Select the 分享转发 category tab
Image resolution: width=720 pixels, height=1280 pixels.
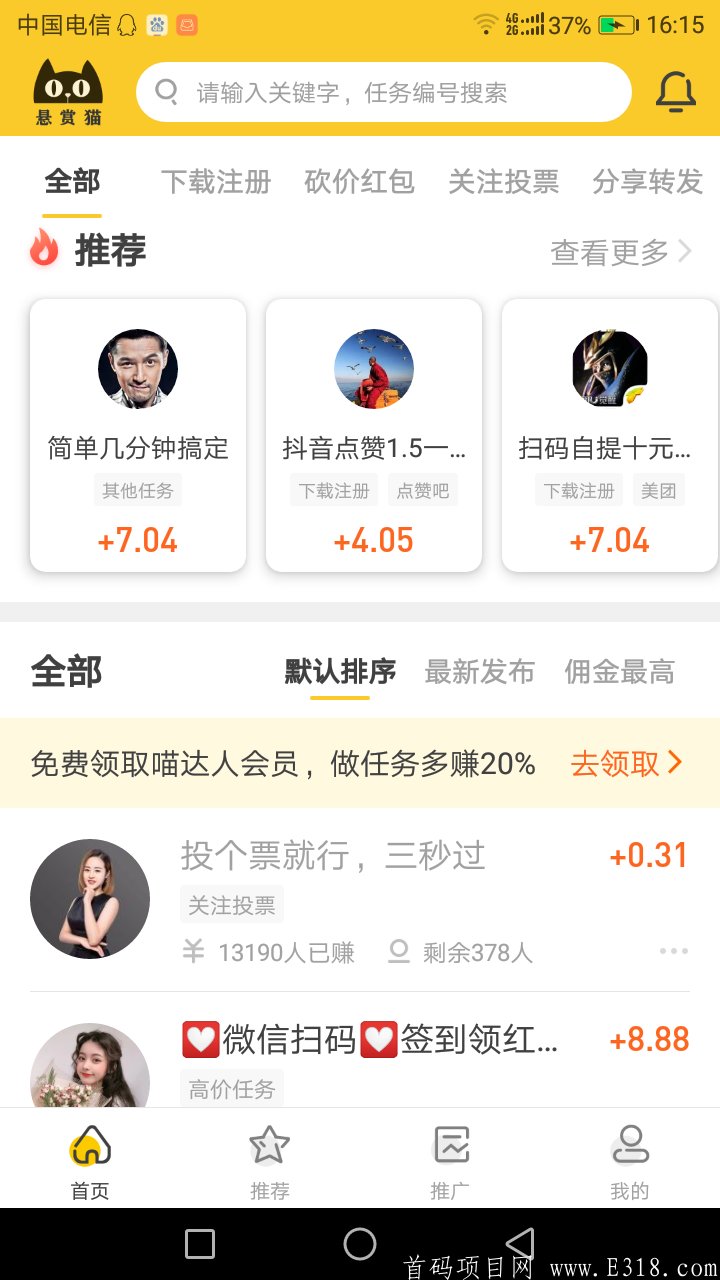click(x=647, y=183)
